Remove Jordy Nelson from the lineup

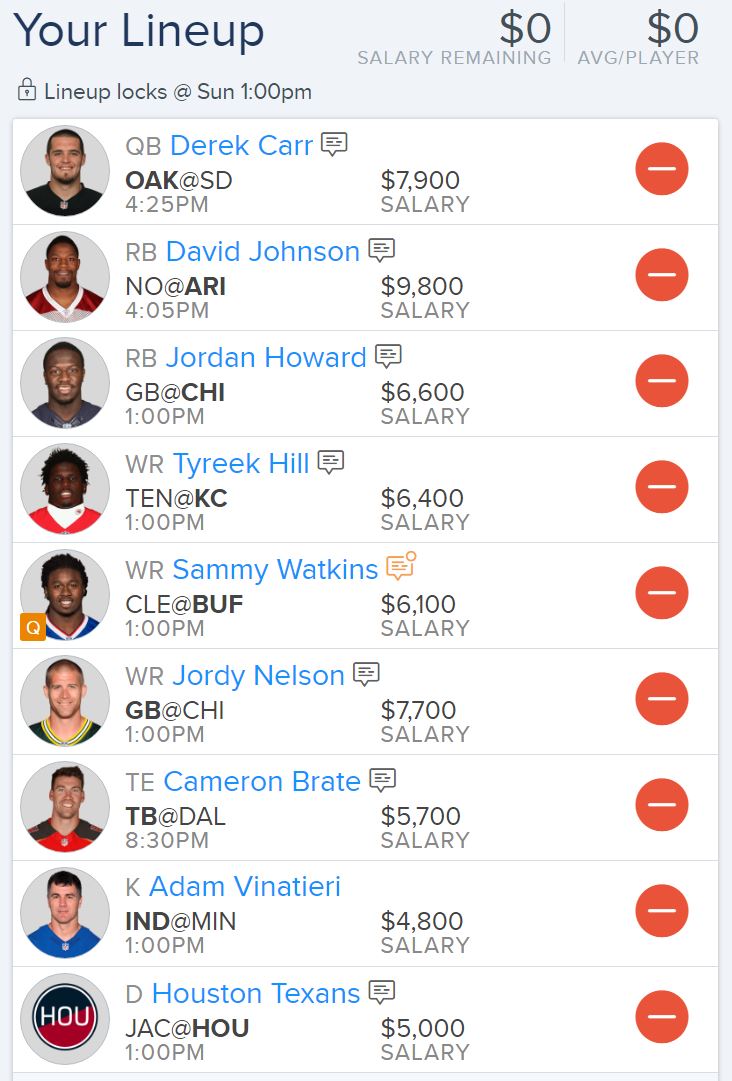click(661, 699)
